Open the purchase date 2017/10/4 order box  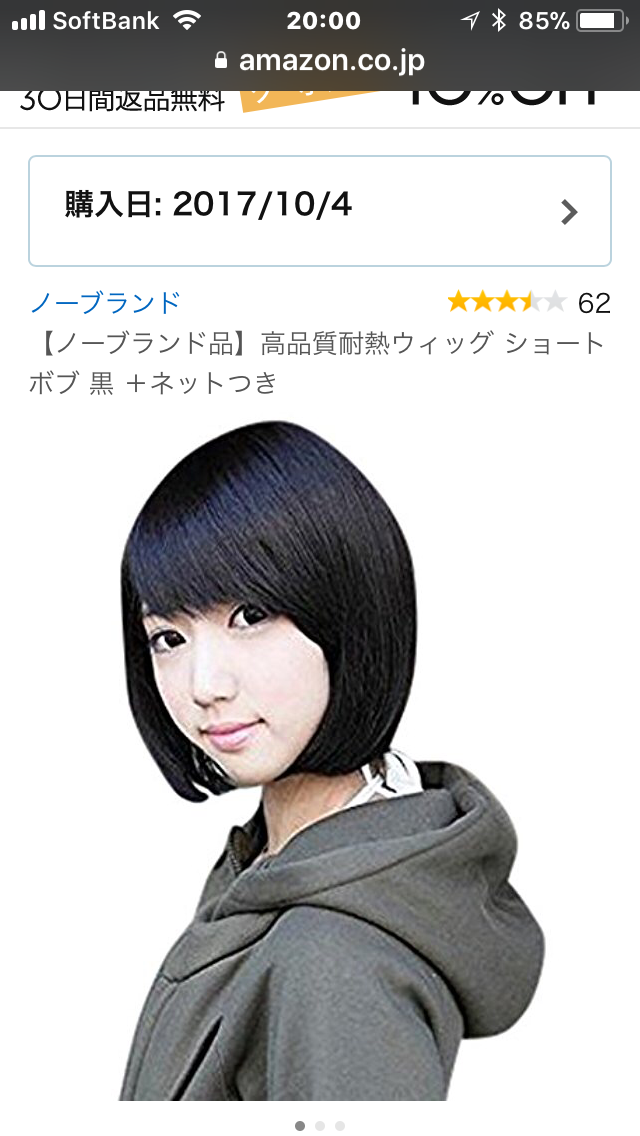pyautogui.click(x=320, y=211)
